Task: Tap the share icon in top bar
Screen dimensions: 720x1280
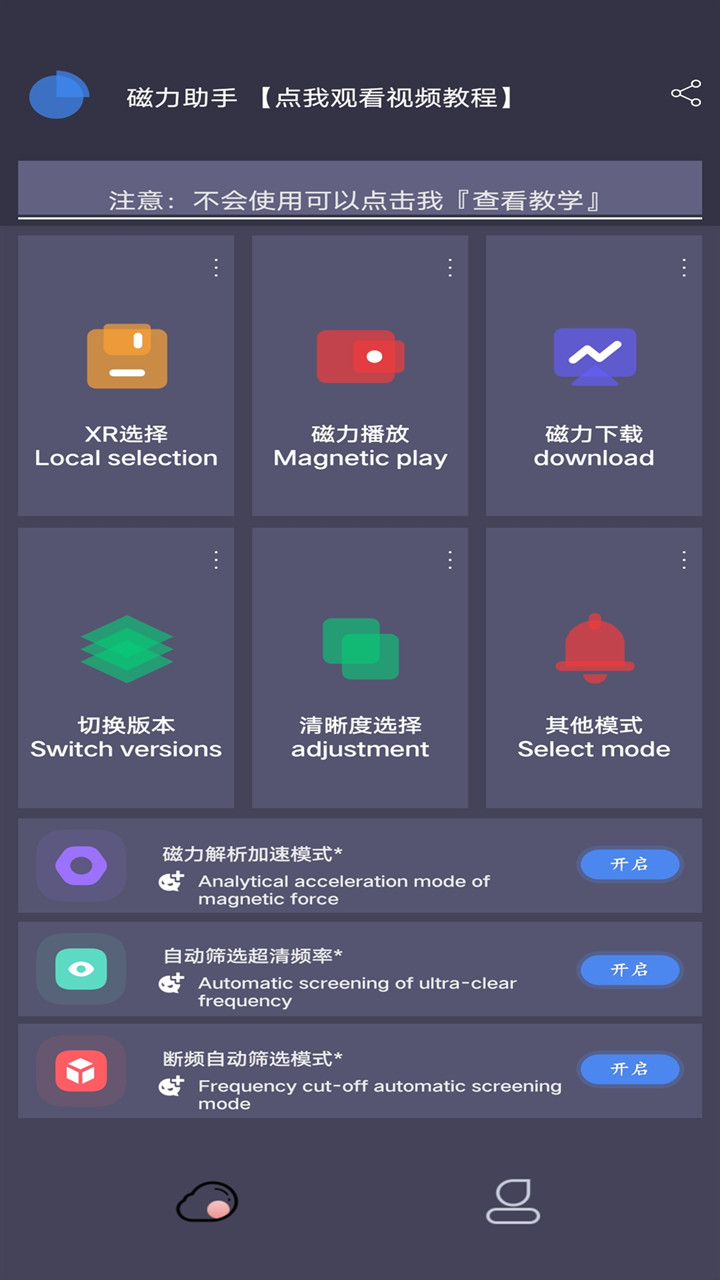Action: [x=685, y=93]
